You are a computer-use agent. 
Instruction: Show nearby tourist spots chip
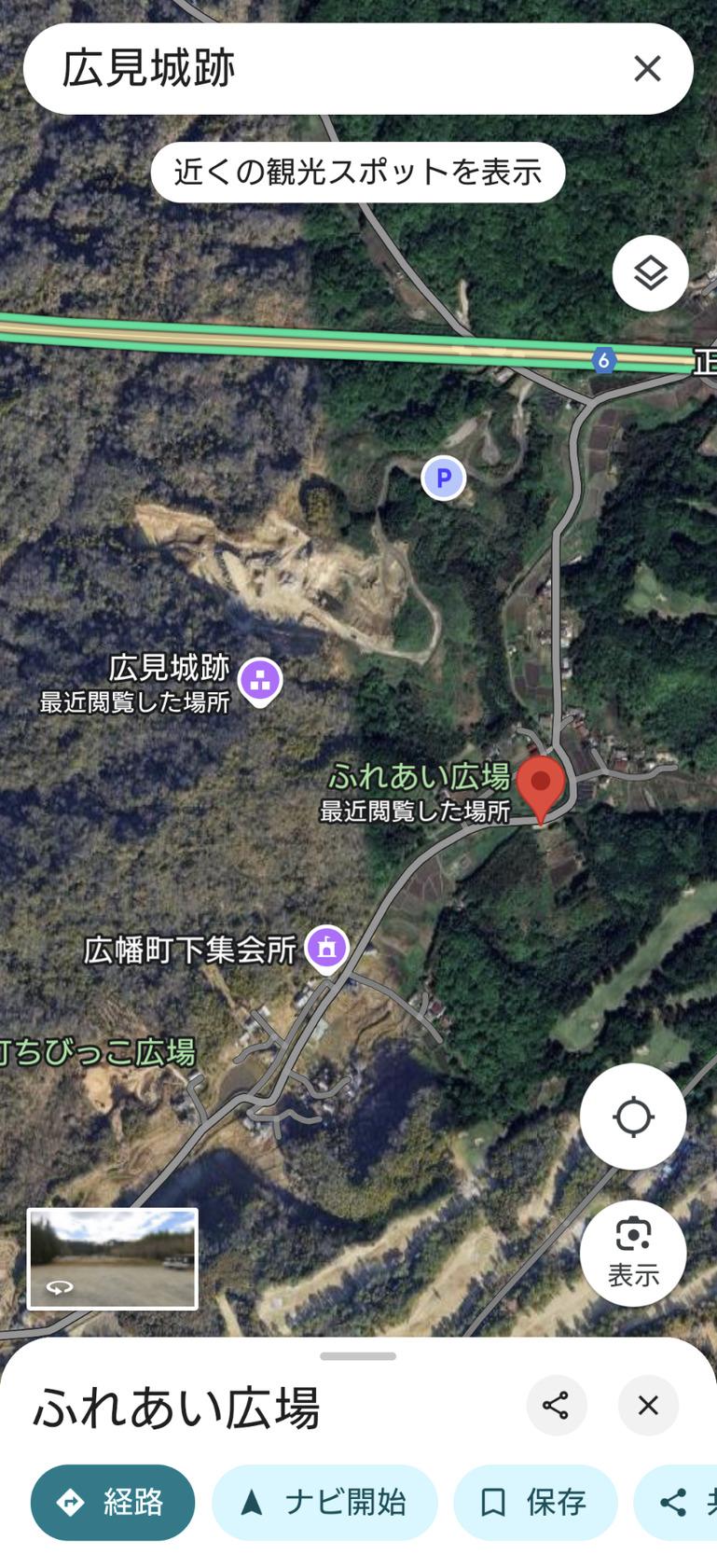358,173
